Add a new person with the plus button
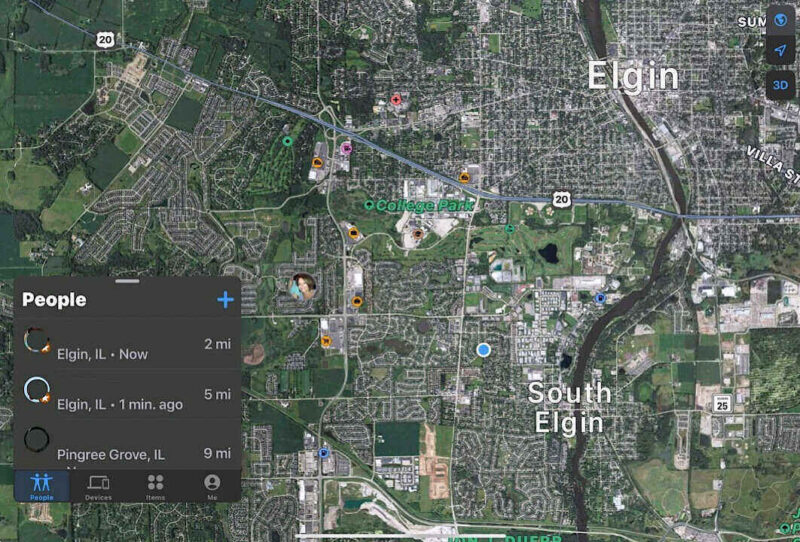Screen dimensions: 800x542 pyautogui.click(x=225, y=300)
